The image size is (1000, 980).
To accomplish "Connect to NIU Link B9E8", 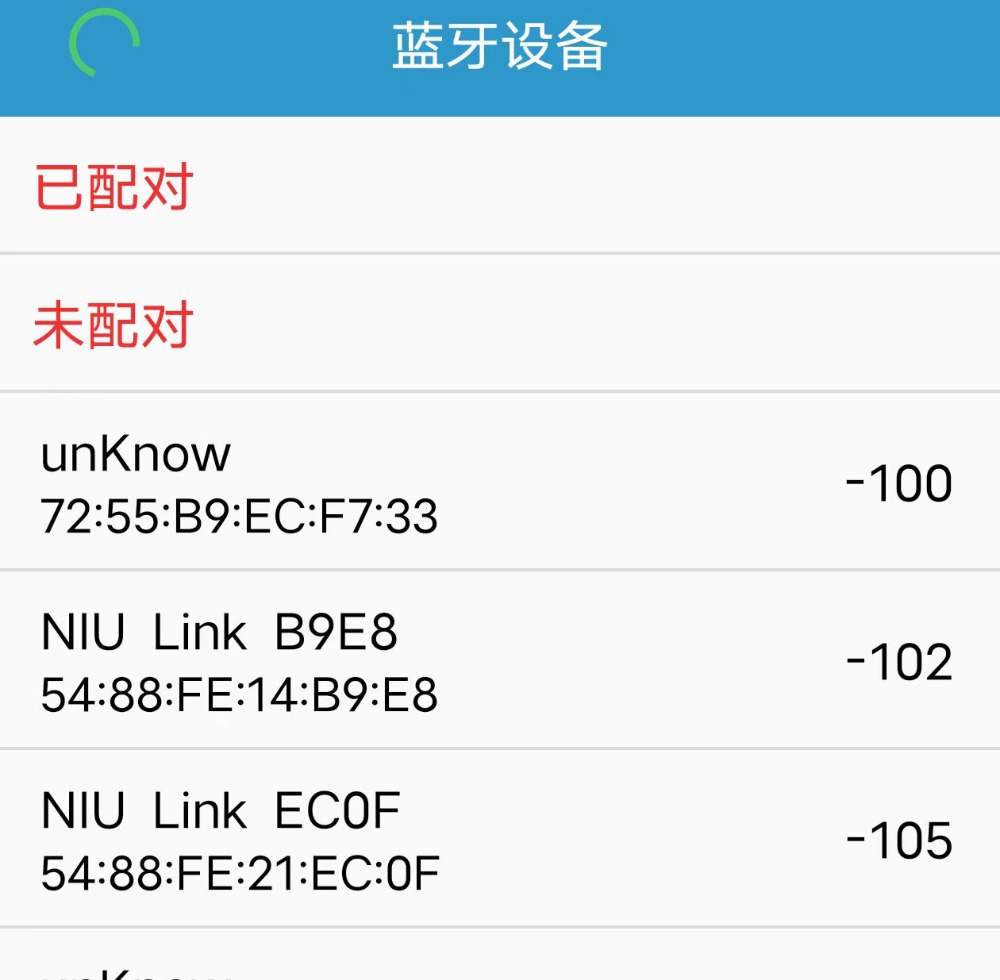I will pyautogui.click(x=500, y=660).
